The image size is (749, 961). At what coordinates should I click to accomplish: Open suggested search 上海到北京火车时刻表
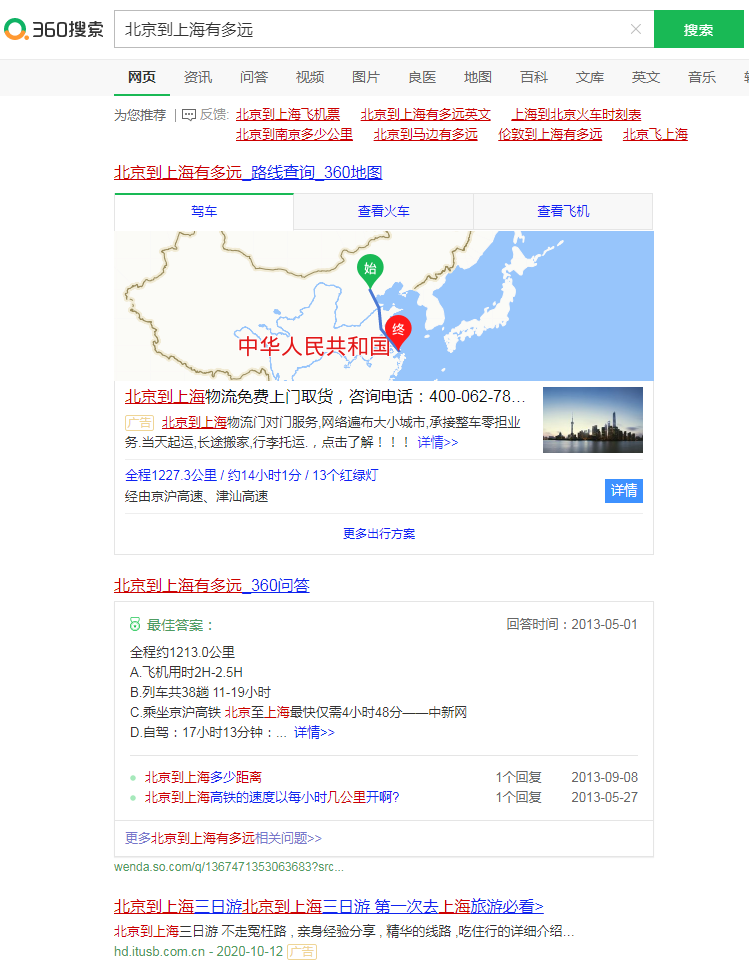point(577,115)
